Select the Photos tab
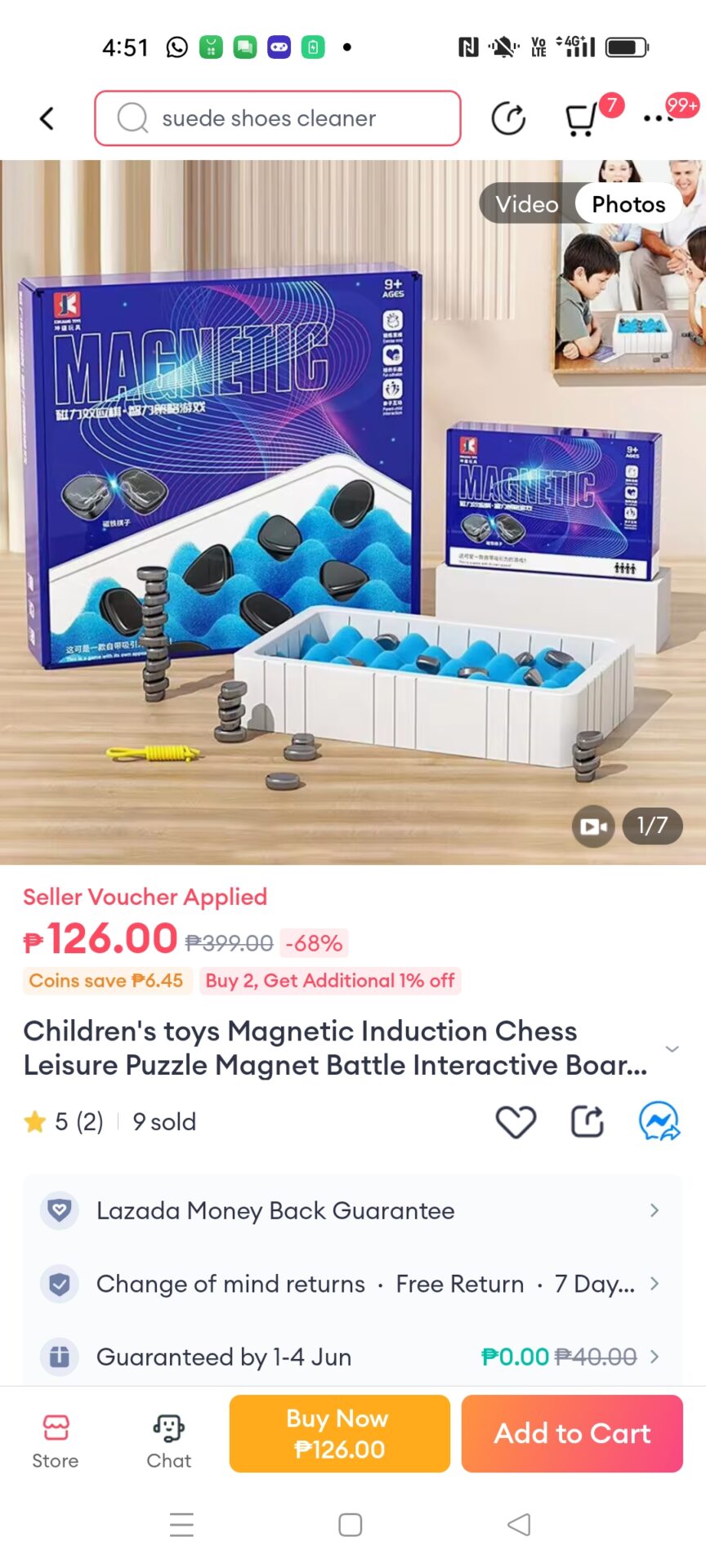 [x=628, y=204]
